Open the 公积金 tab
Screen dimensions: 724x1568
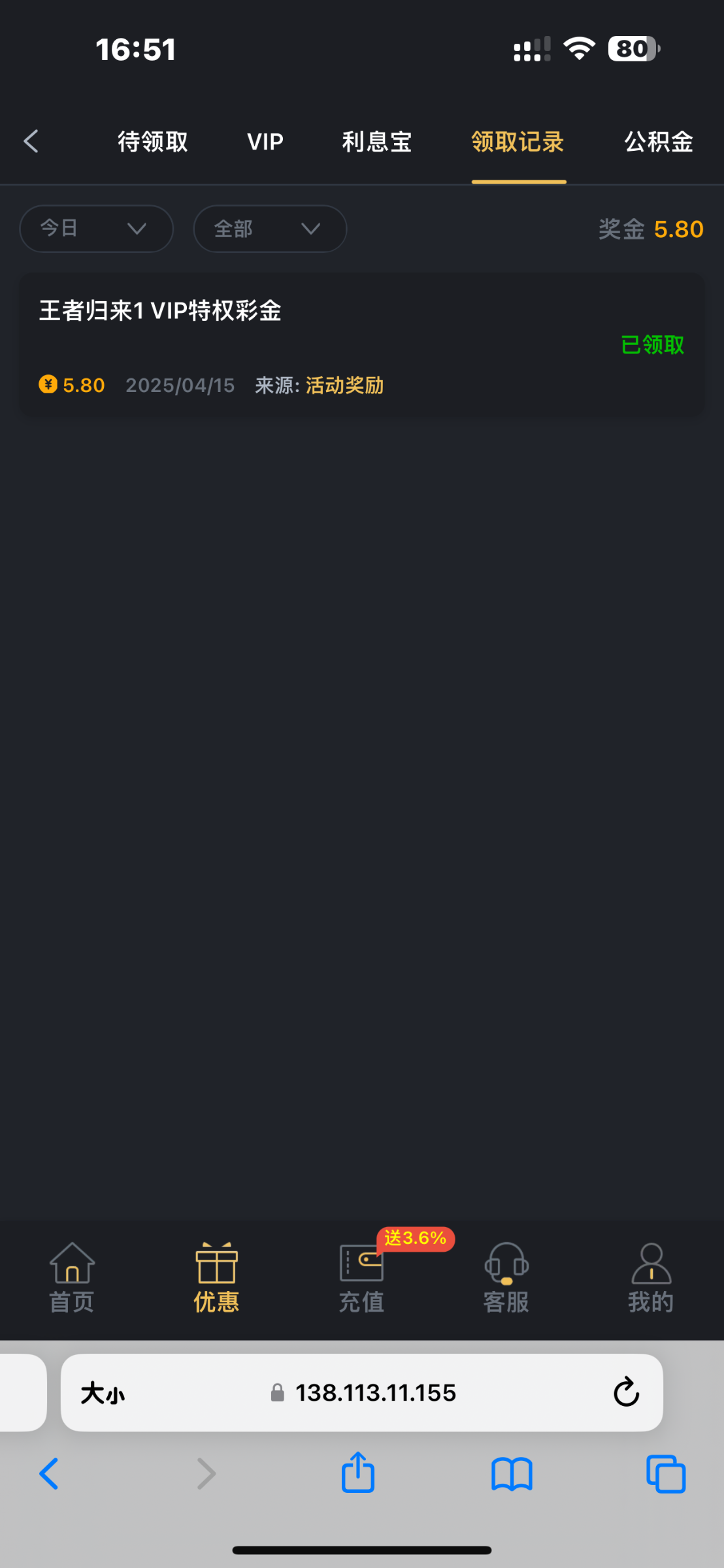point(659,142)
